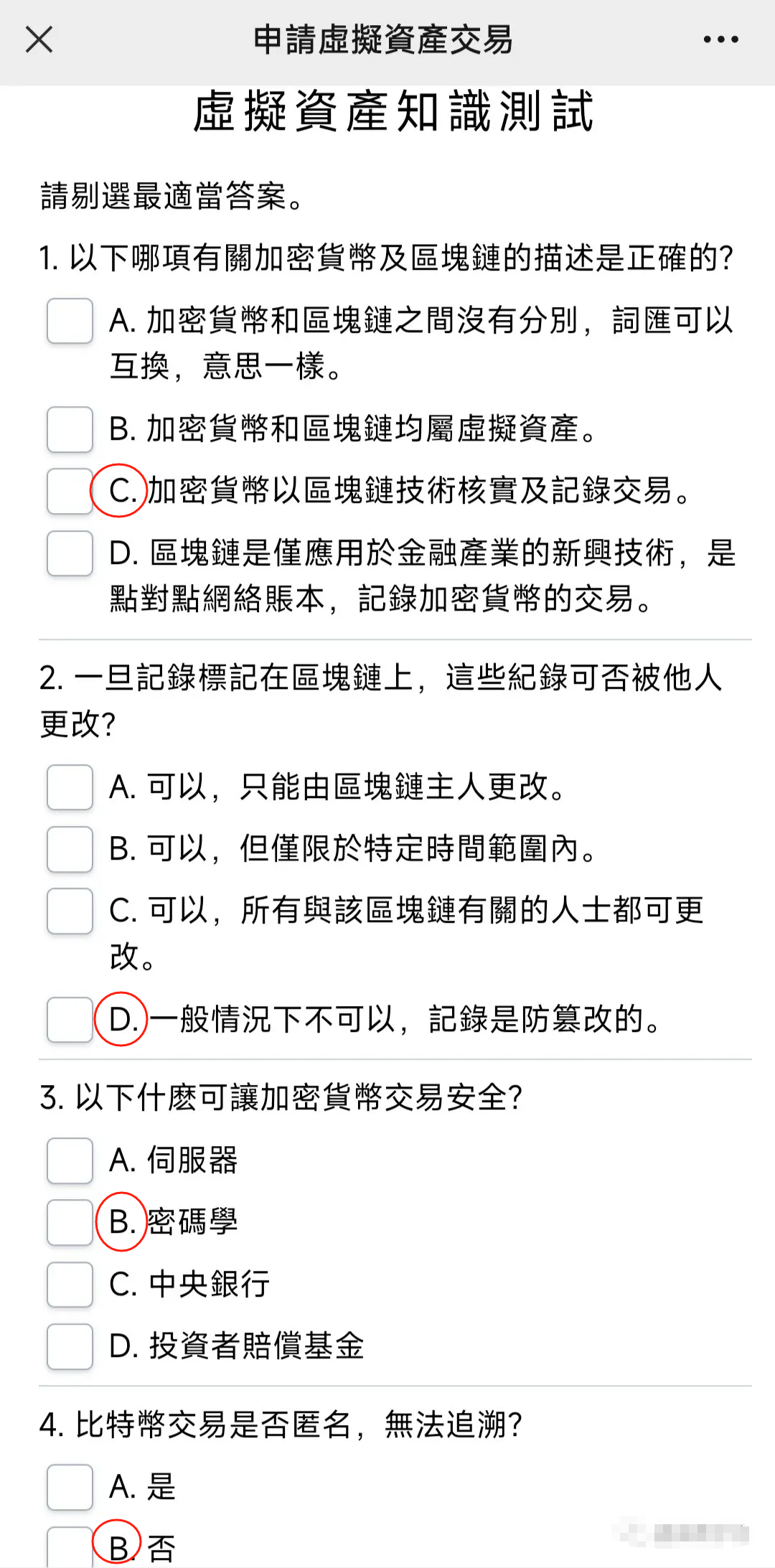775x1568 pixels.
Task: Check question 1 option D checkbox
Action: (70, 553)
